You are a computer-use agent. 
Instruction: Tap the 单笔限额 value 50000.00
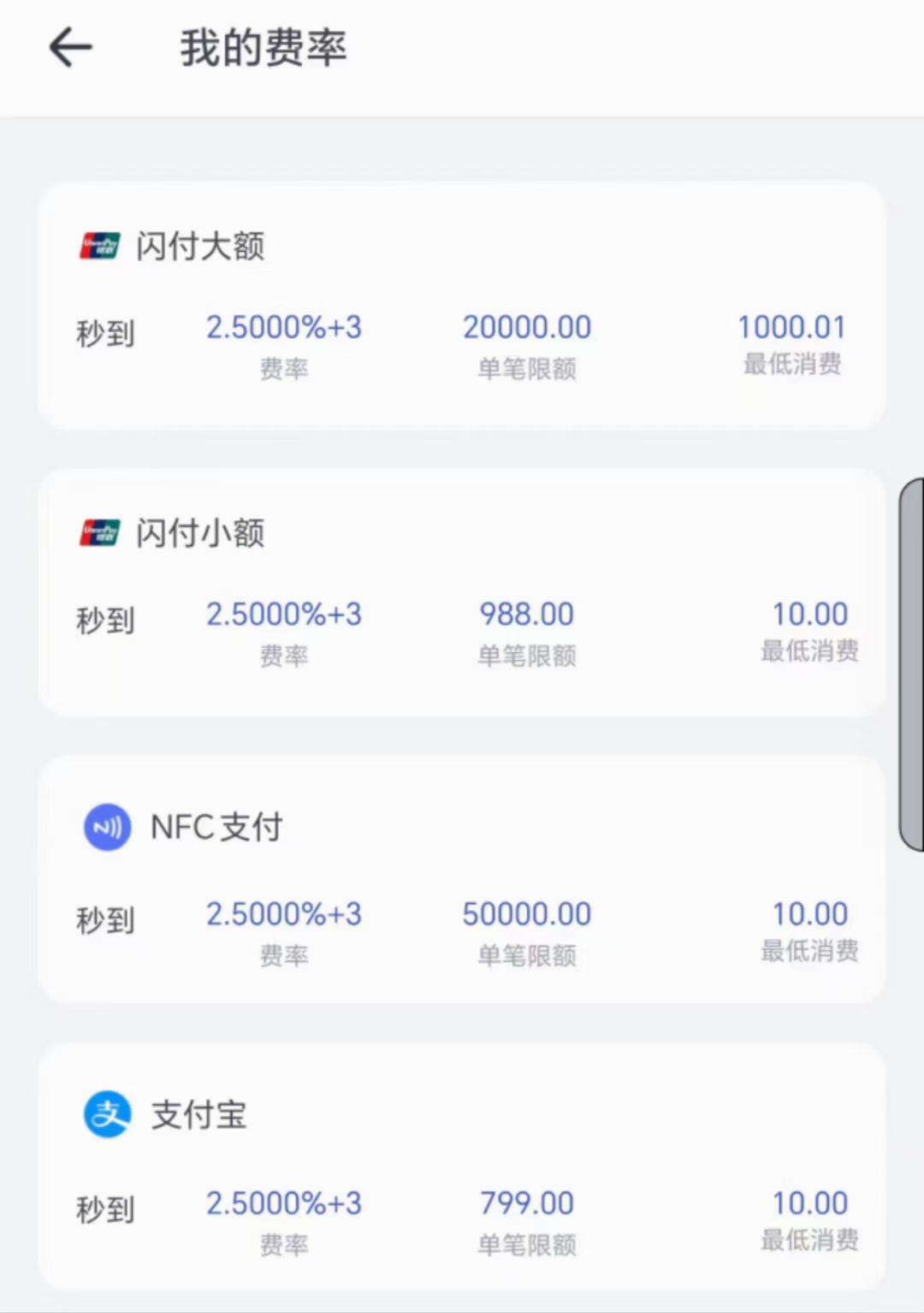pos(526,914)
